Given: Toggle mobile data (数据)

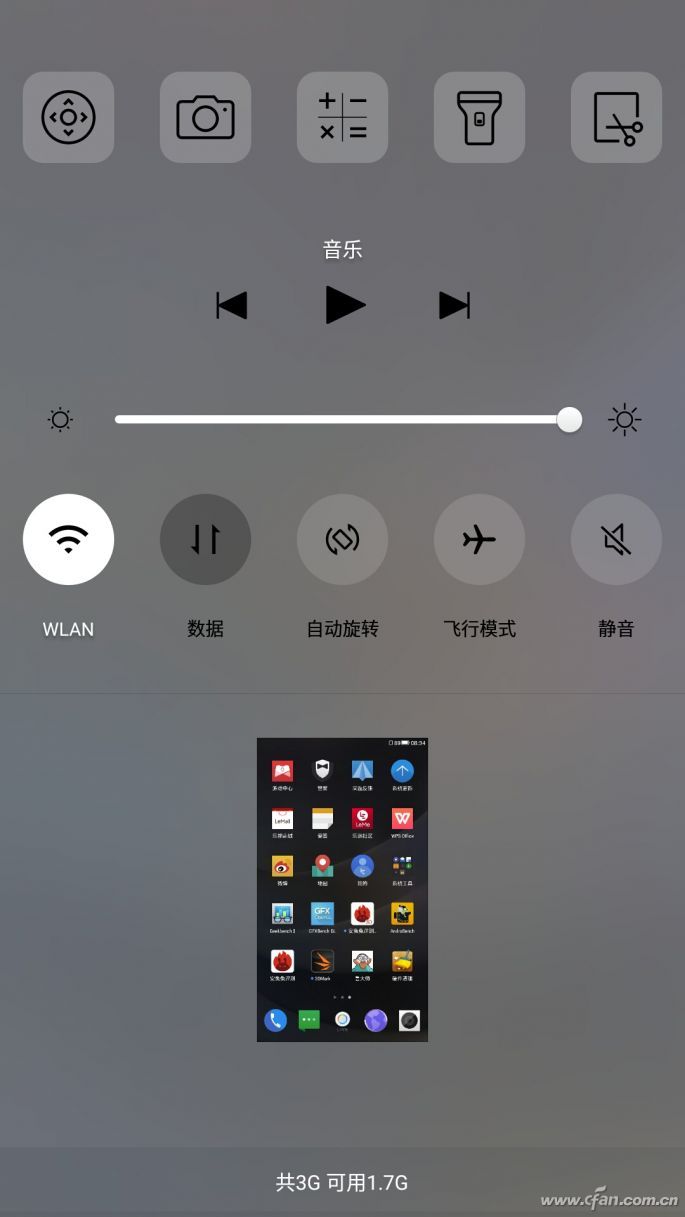Looking at the screenshot, I should (205, 539).
